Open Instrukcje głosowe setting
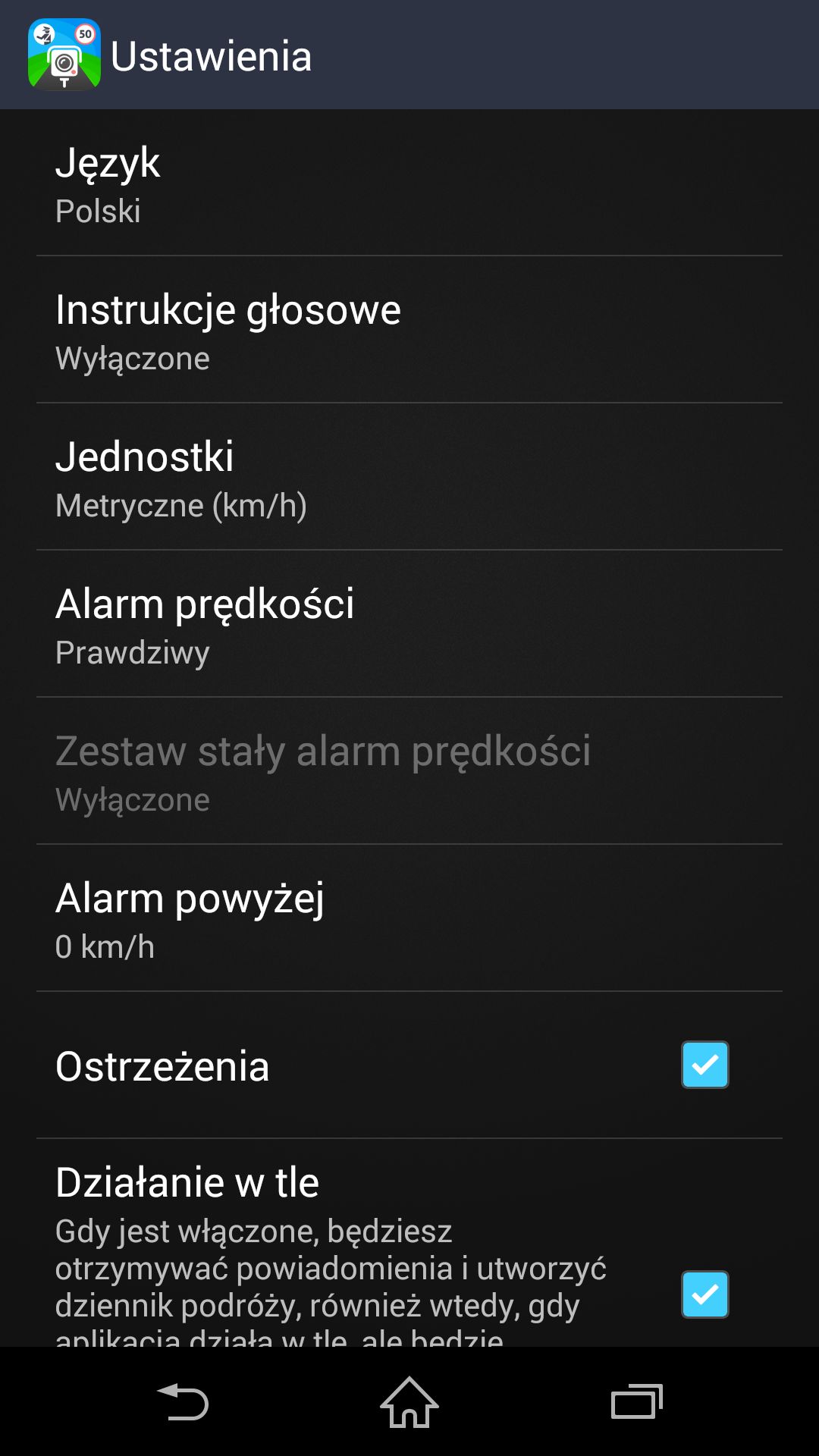 click(409, 330)
